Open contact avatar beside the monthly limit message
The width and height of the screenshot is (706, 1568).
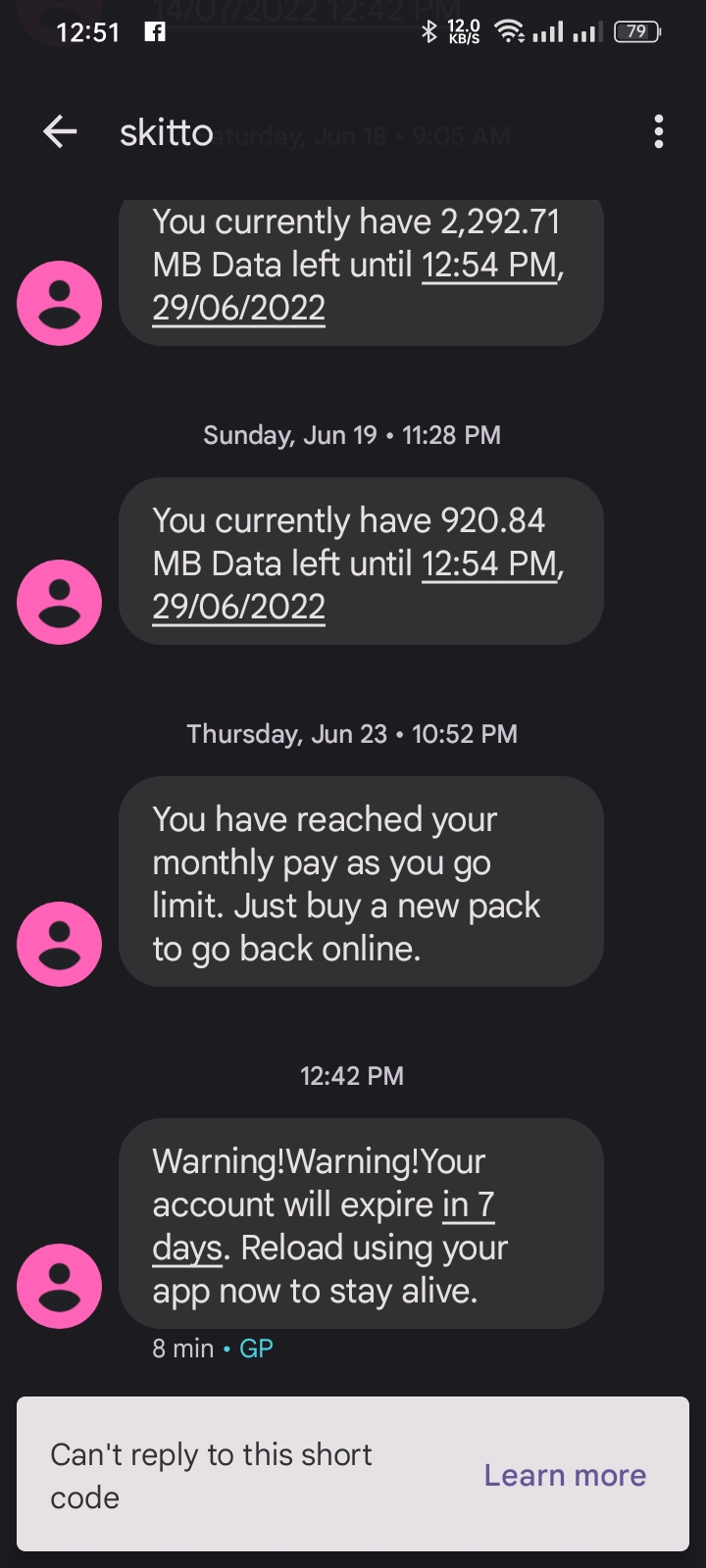pos(60,944)
